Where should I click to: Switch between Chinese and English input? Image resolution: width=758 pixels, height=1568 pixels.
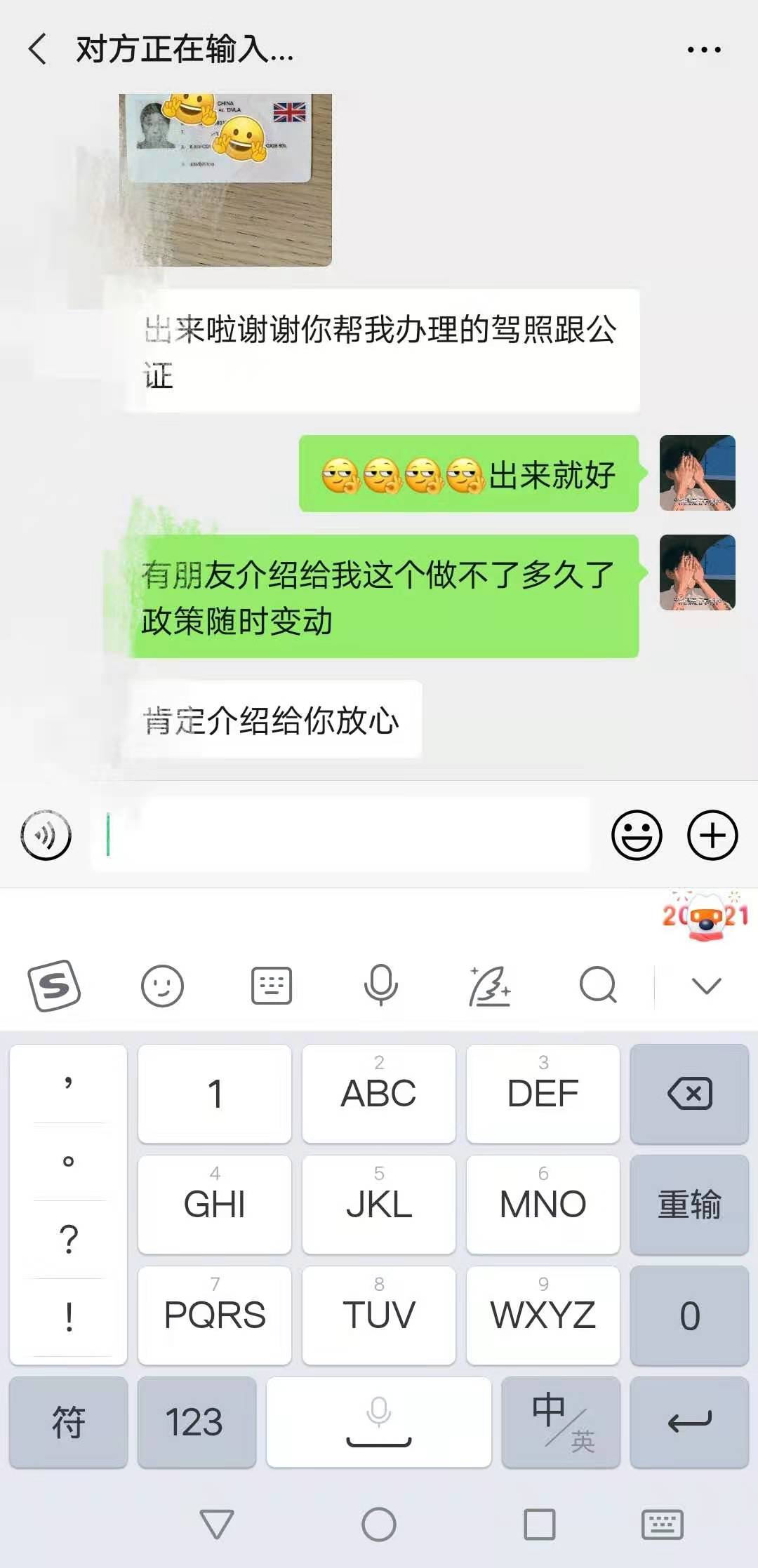(x=561, y=1422)
